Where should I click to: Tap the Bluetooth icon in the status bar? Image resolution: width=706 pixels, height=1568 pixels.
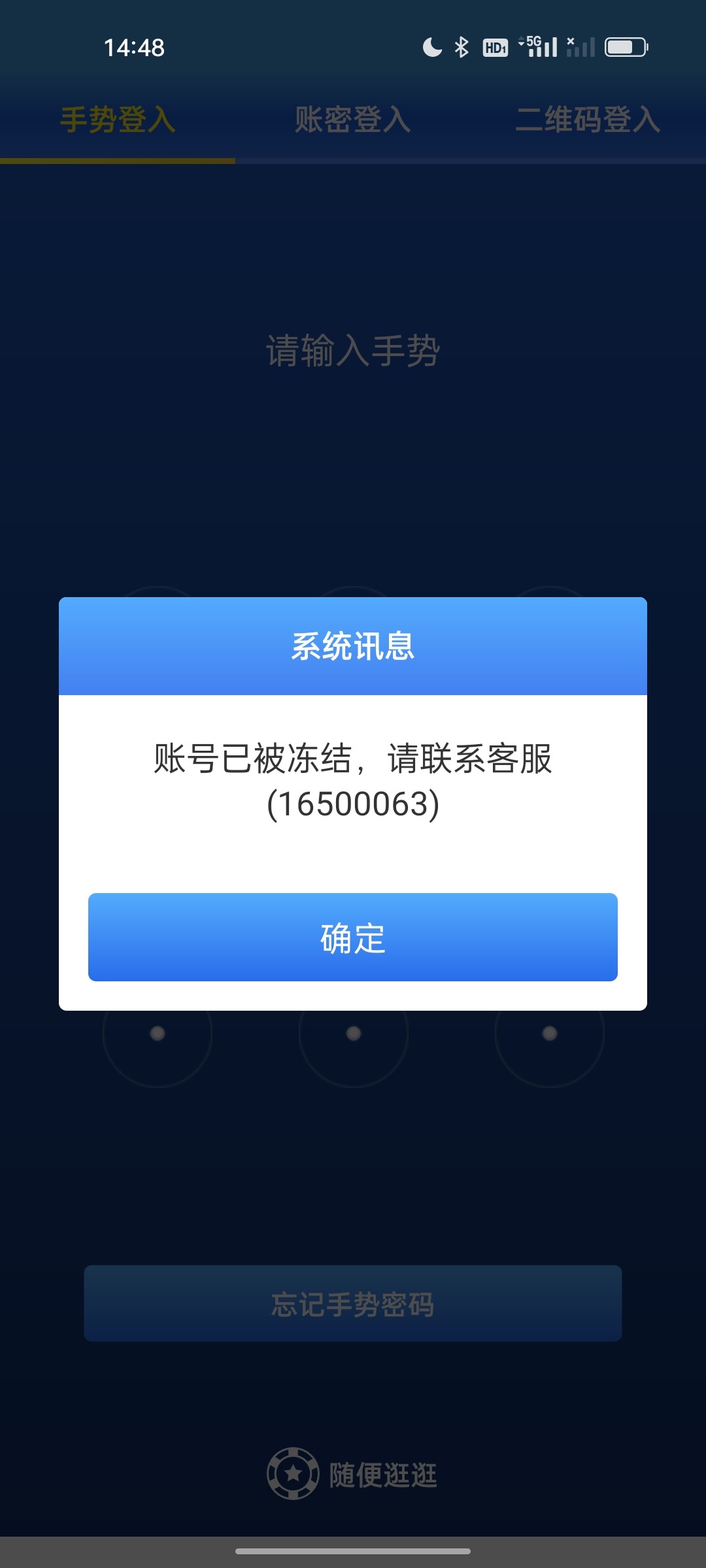(462, 47)
